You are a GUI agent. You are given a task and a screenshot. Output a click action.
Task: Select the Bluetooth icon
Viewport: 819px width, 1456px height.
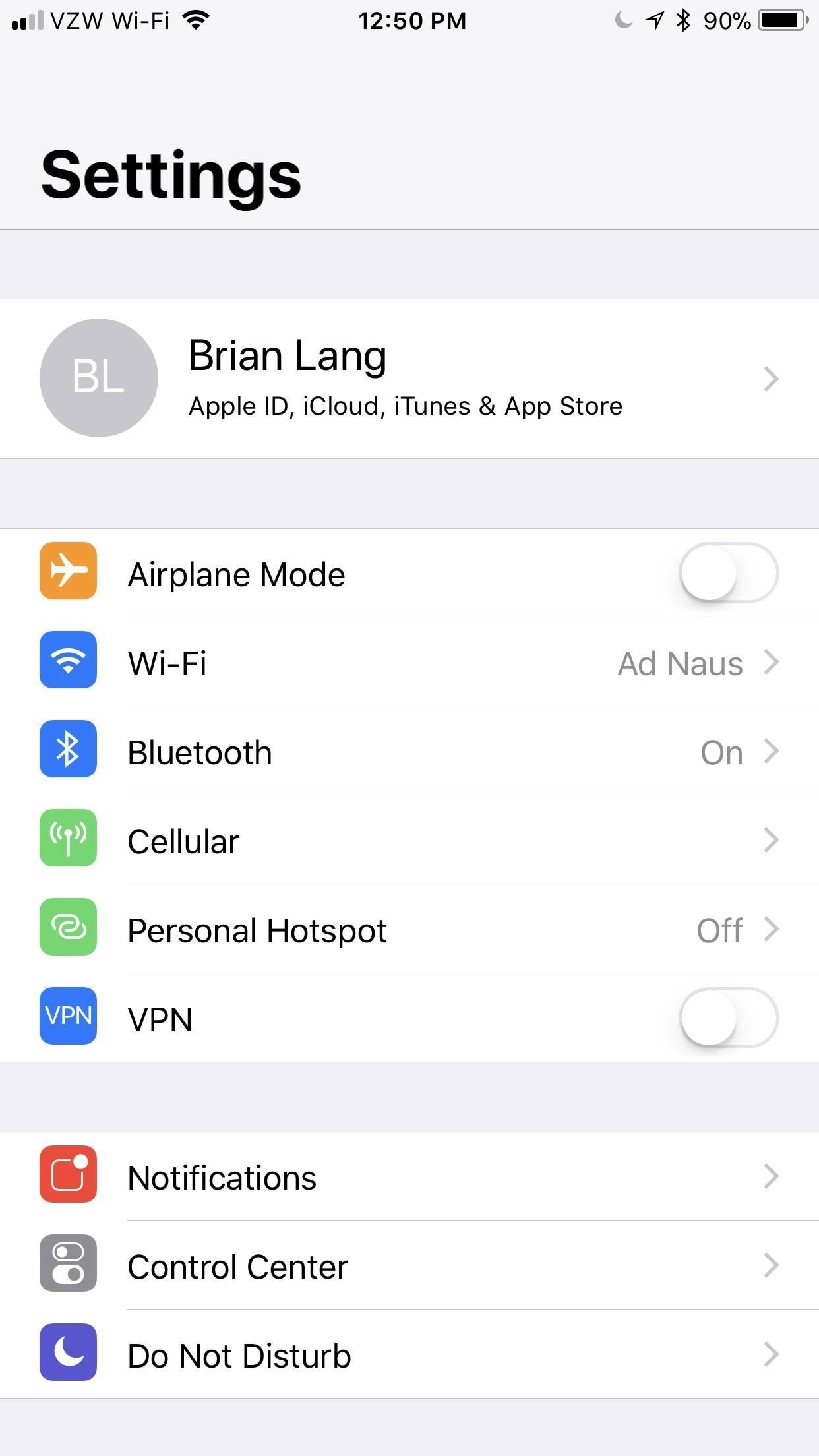point(68,750)
